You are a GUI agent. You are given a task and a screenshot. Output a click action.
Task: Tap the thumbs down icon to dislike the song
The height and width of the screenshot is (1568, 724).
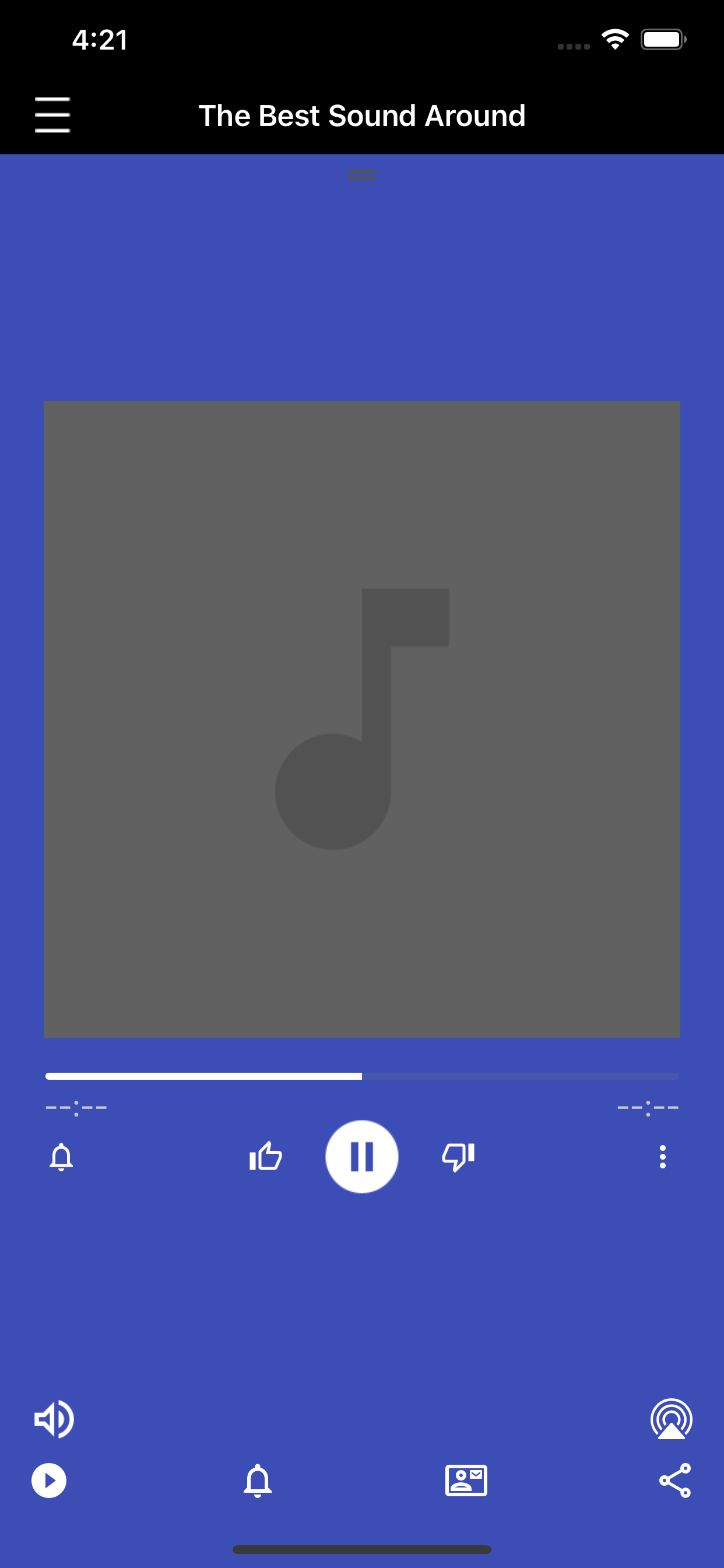[x=458, y=1156]
